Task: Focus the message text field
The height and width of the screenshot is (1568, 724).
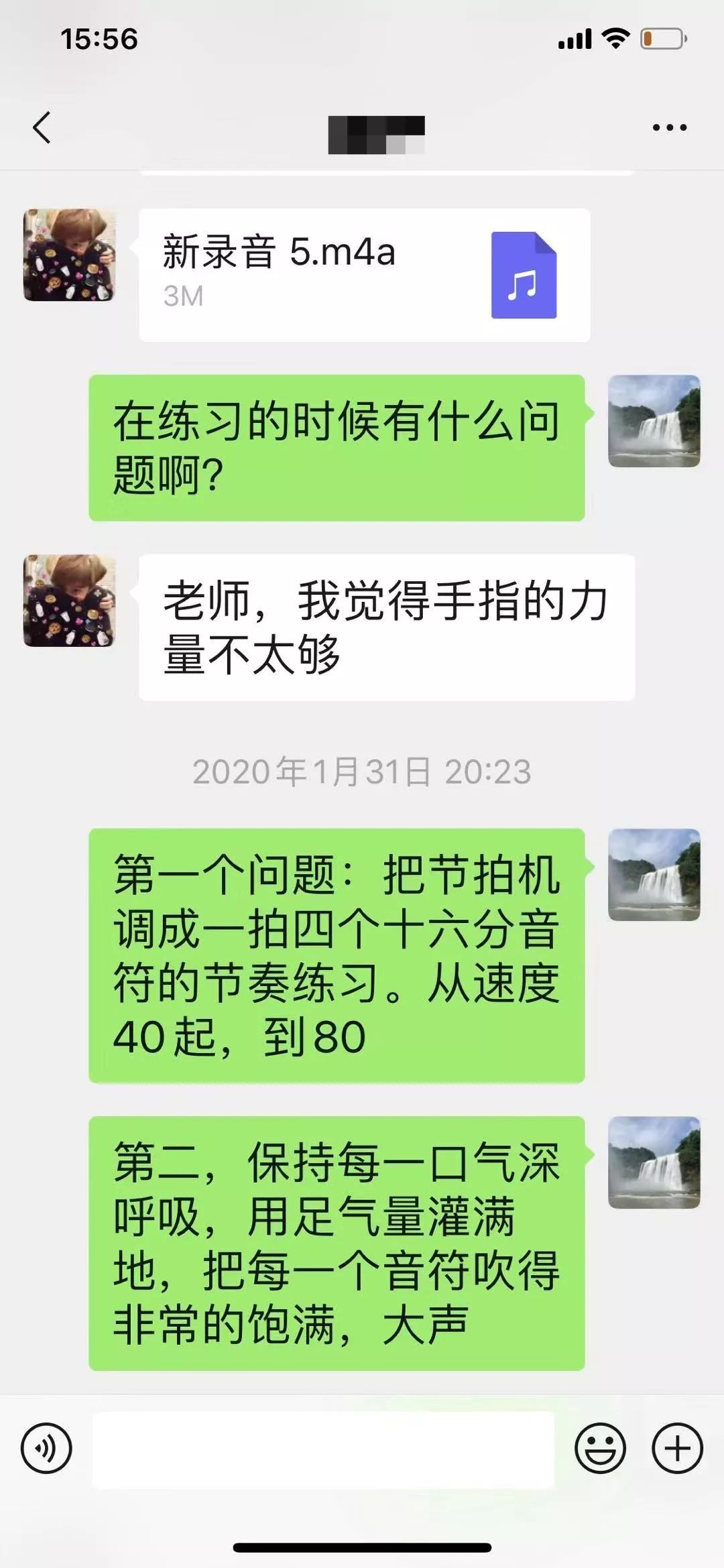Action: coord(323,1449)
